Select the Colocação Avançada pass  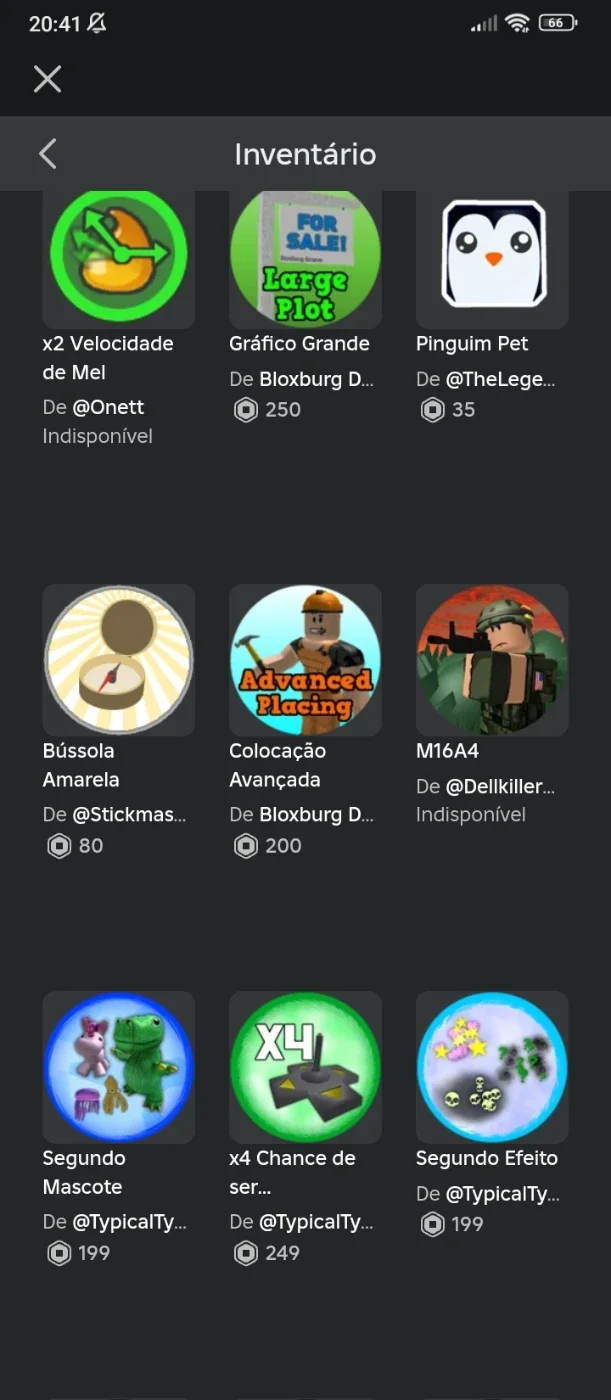[x=305, y=661]
